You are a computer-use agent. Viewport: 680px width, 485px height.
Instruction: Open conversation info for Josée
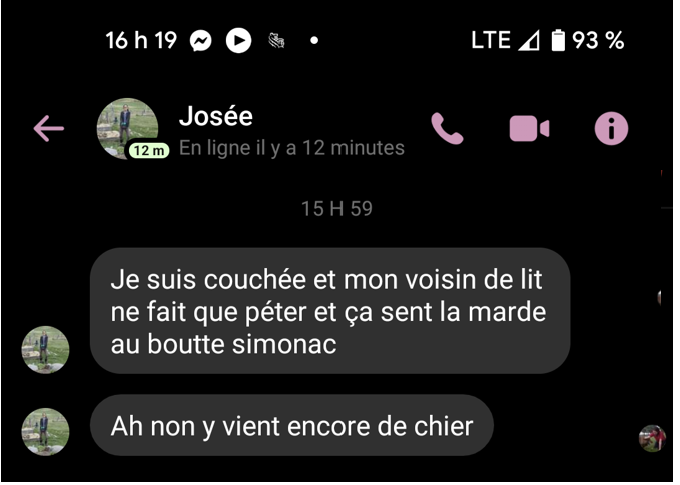tap(611, 128)
